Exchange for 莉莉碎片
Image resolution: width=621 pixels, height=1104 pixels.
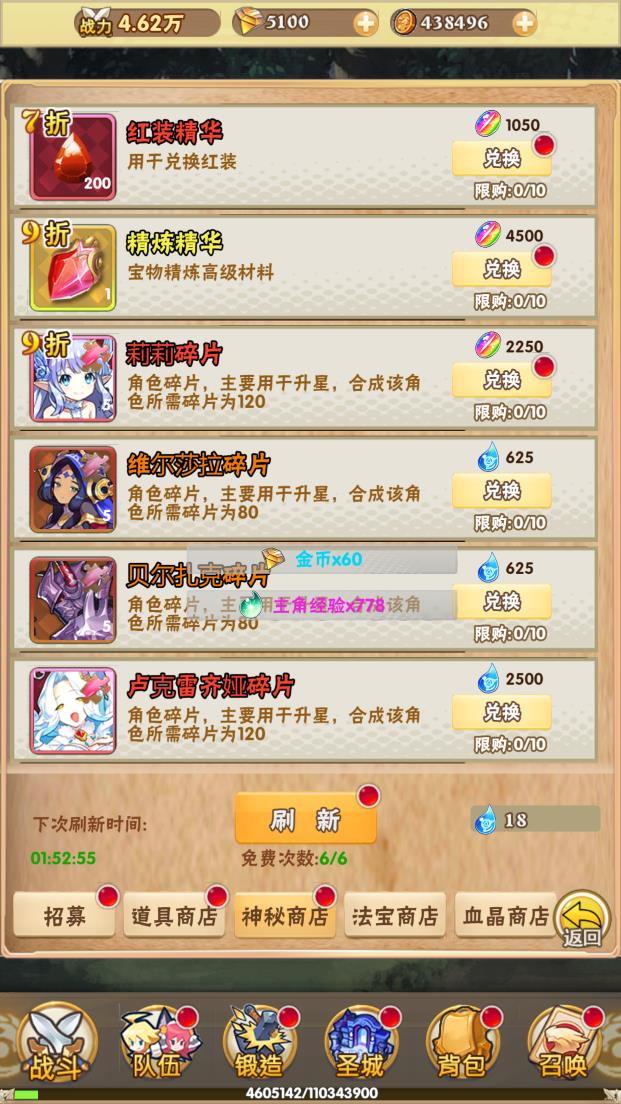(502, 381)
